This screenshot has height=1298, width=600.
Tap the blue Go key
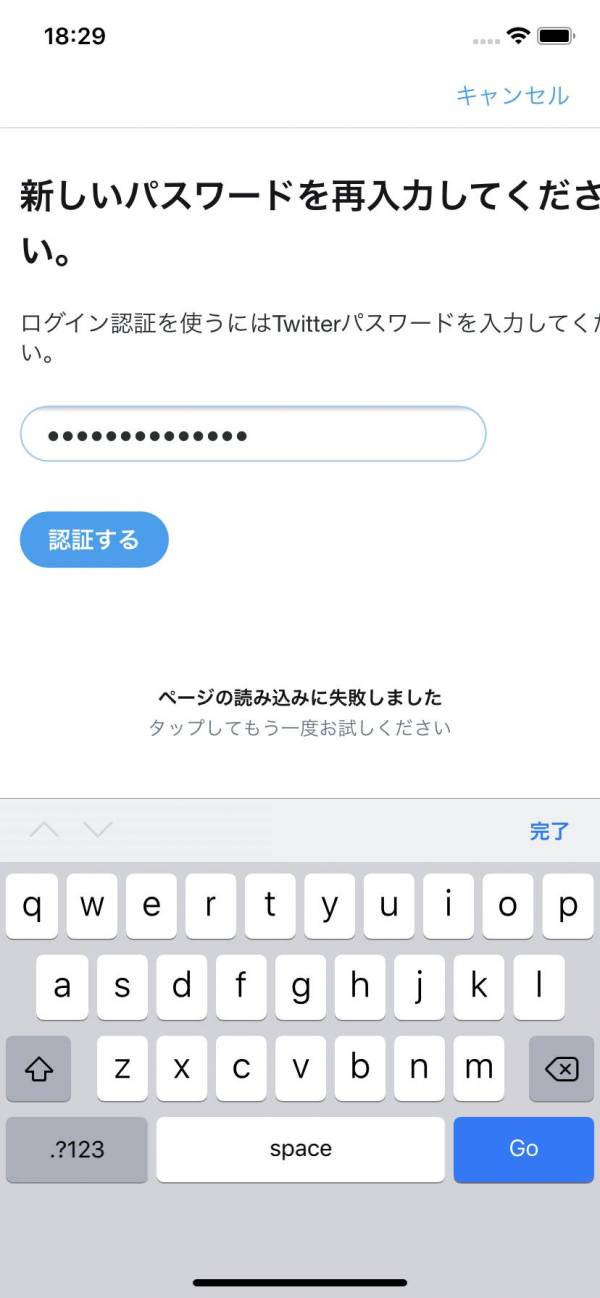pos(523,1149)
